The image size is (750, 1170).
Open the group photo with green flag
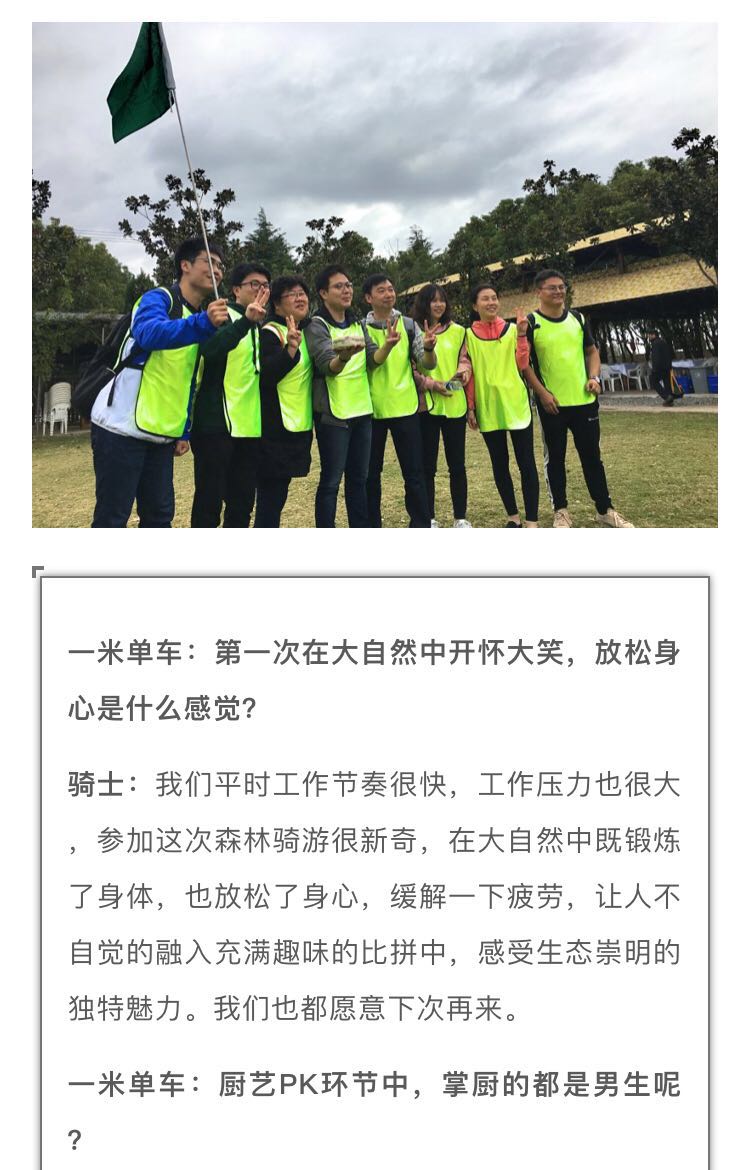click(x=374, y=275)
